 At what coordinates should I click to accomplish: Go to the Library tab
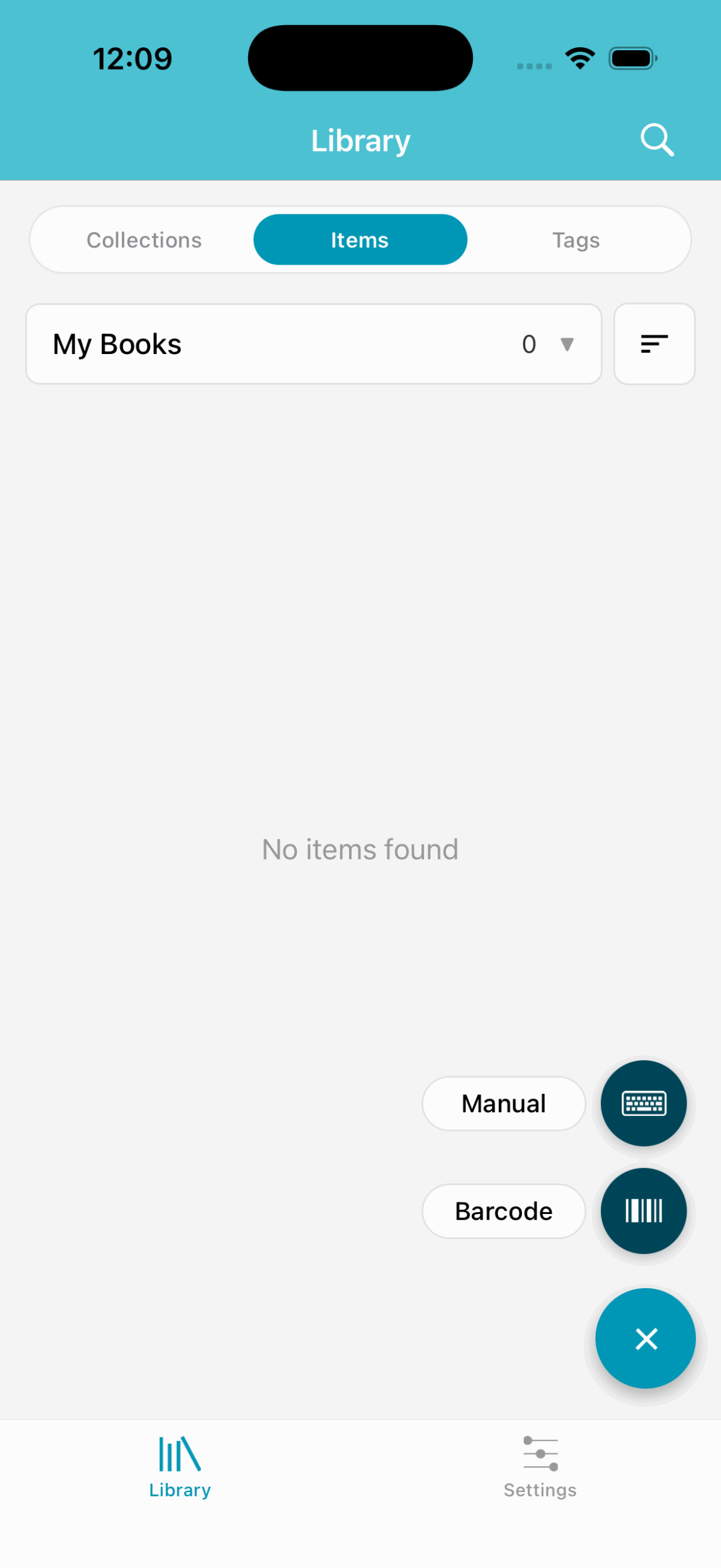[179, 1467]
